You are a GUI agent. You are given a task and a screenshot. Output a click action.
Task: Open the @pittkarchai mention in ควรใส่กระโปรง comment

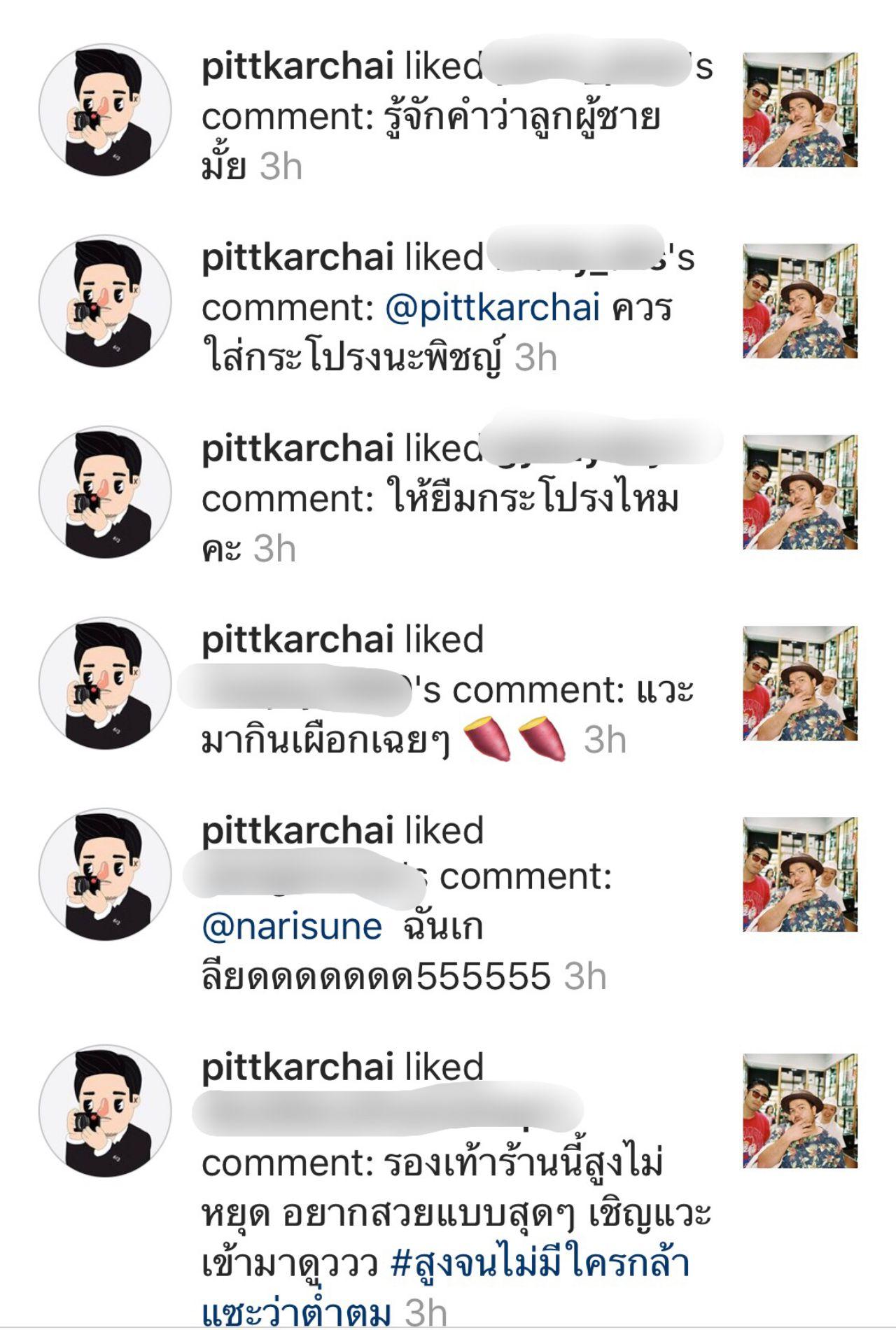click(492, 308)
